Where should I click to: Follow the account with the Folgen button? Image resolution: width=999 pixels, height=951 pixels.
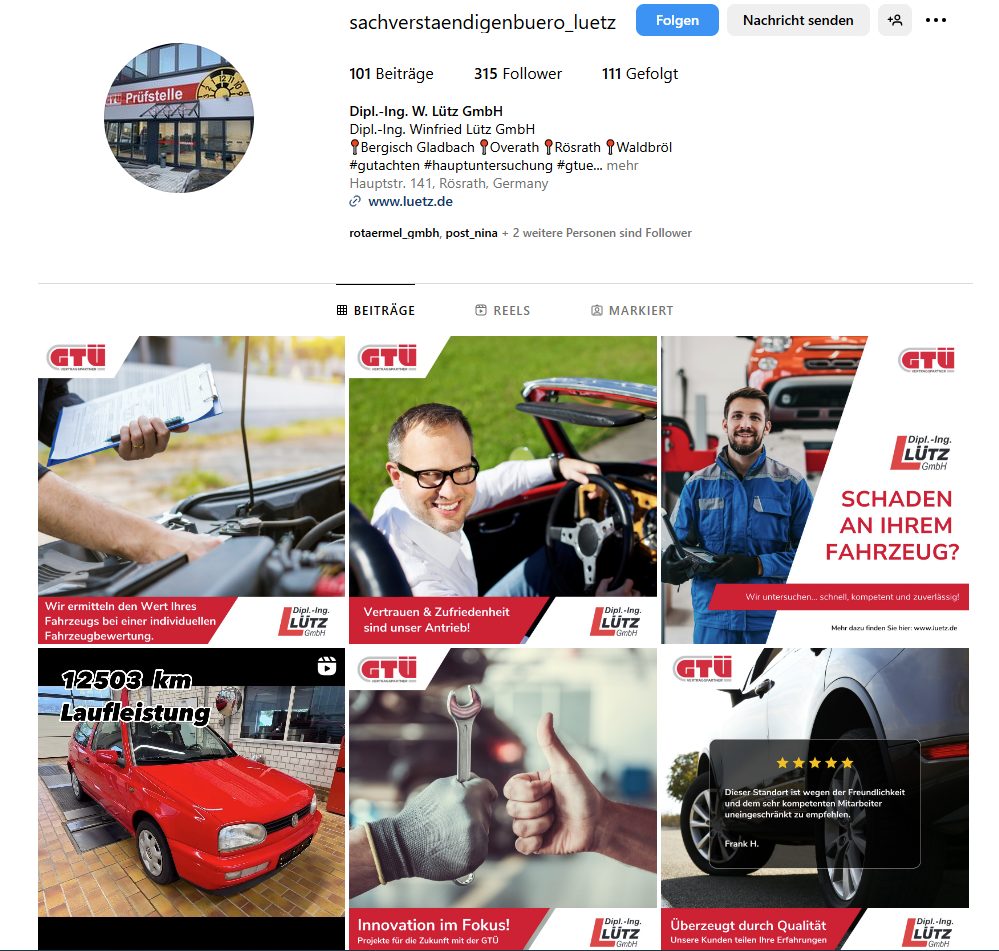click(677, 20)
